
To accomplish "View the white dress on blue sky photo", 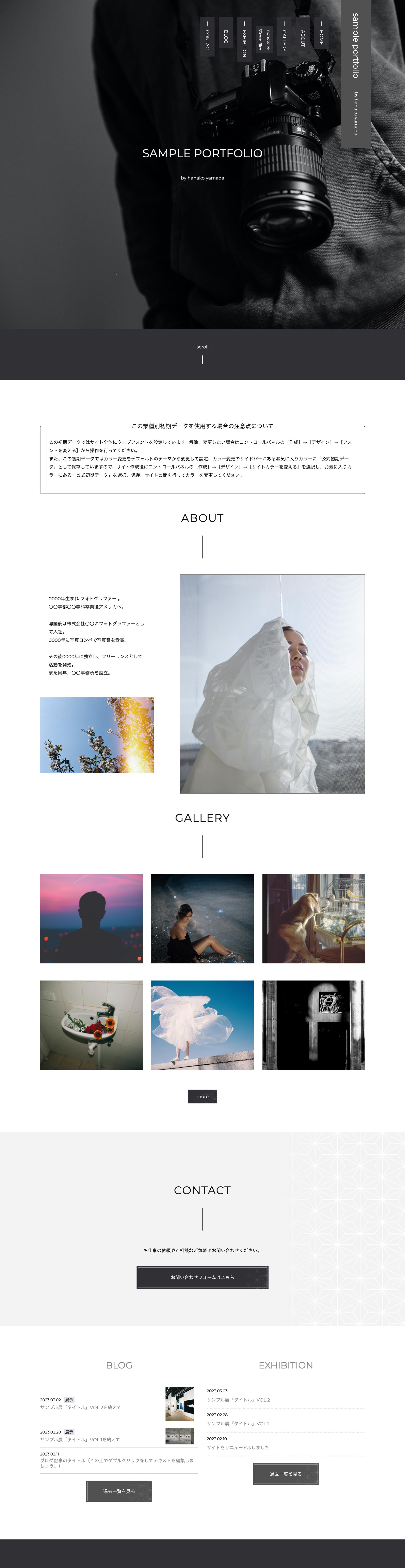I will coord(202,1024).
